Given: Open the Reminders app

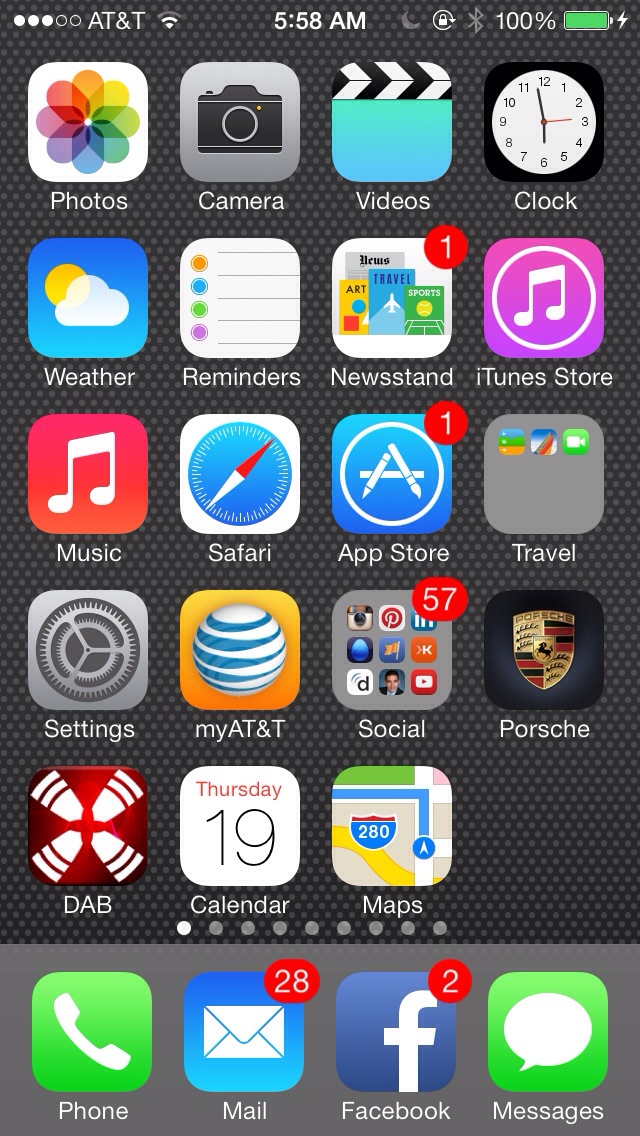Looking at the screenshot, I should click(x=240, y=297).
